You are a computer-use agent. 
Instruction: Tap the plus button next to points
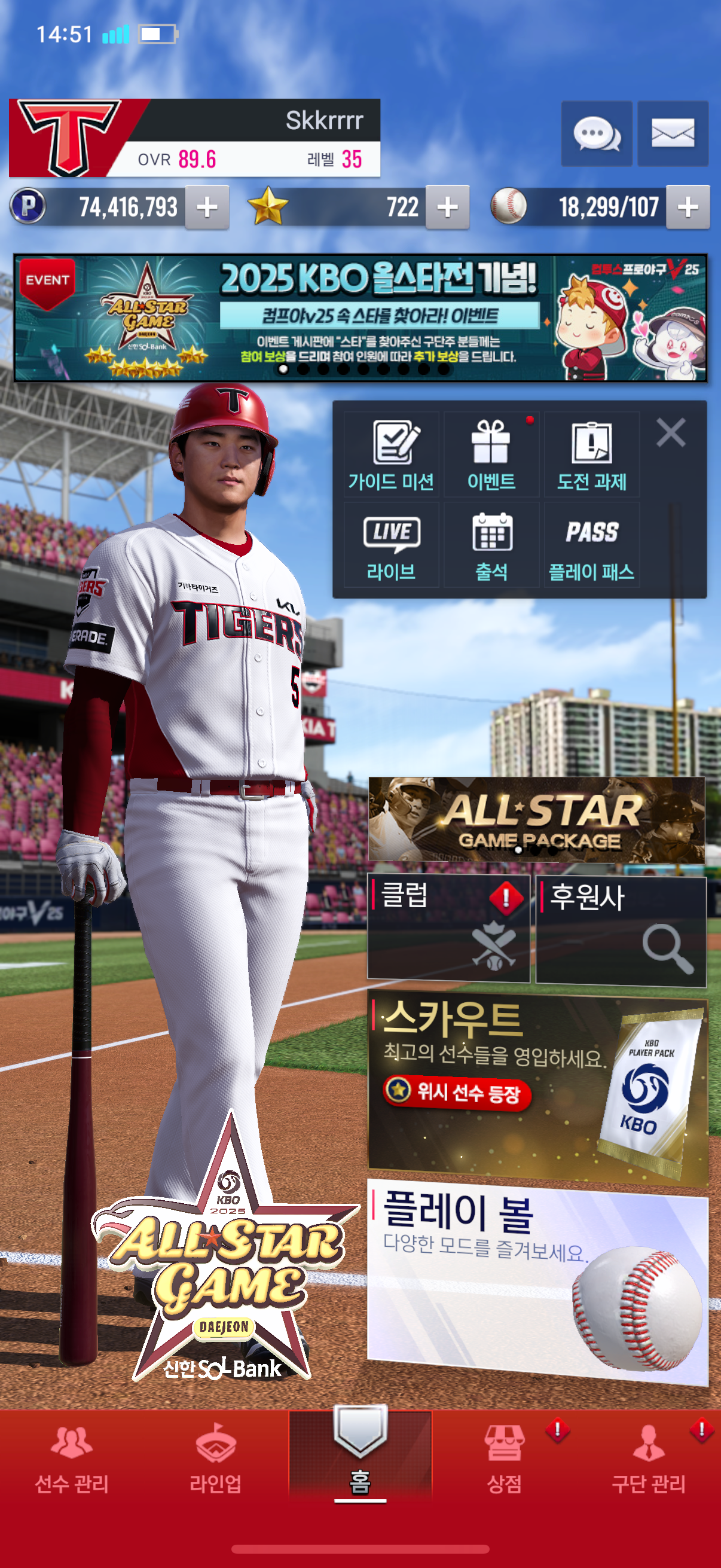[207, 207]
